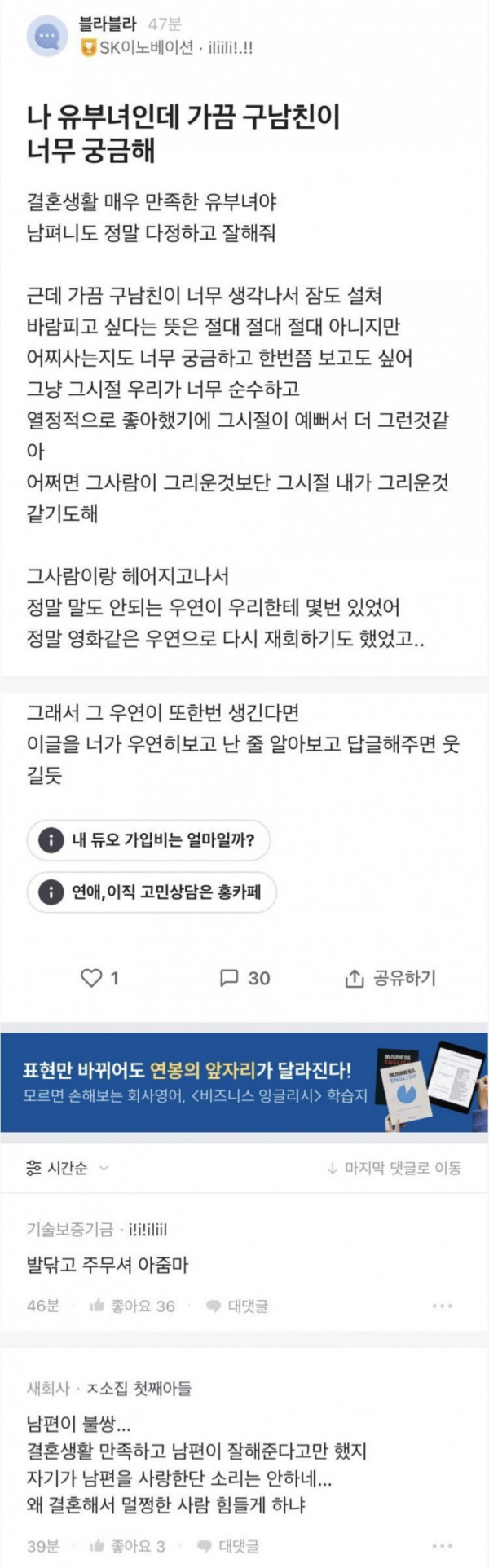Reply to 새회사's comment with 대댓글
The height and width of the screenshot is (1568, 489).
click(228, 1545)
